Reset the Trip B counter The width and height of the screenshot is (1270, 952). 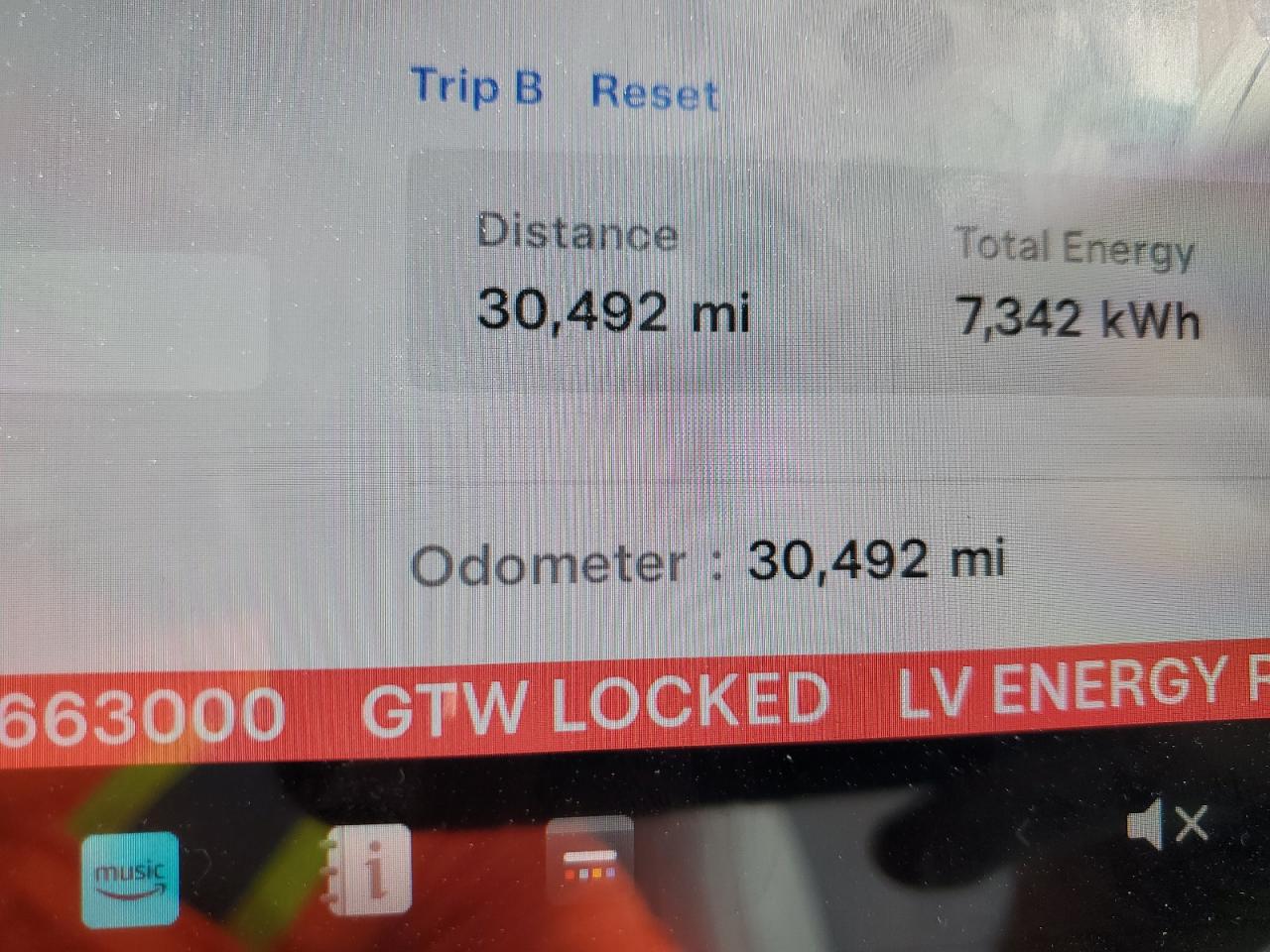tap(654, 92)
